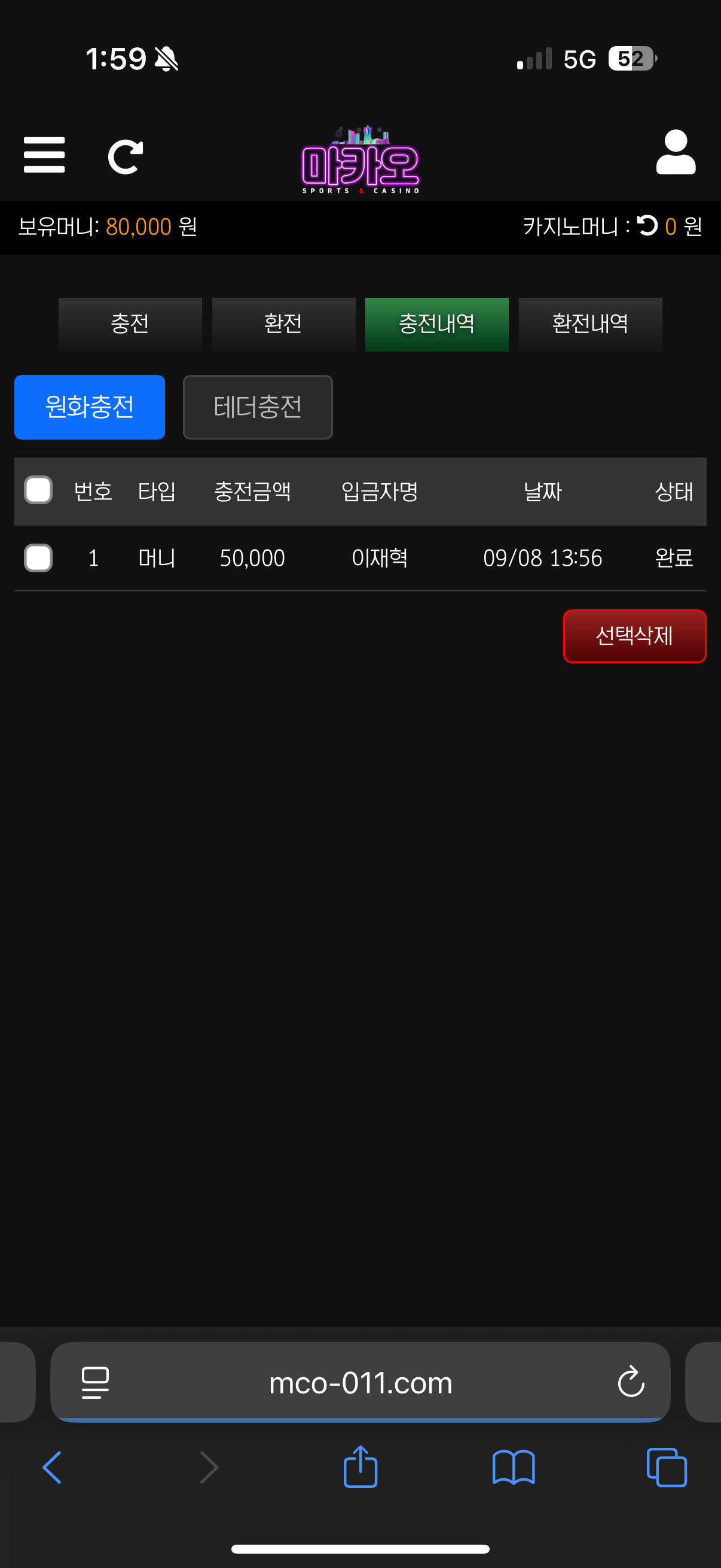Show the open Safari tabs
Screen dimensions: 721x1568
[x=666, y=1467]
